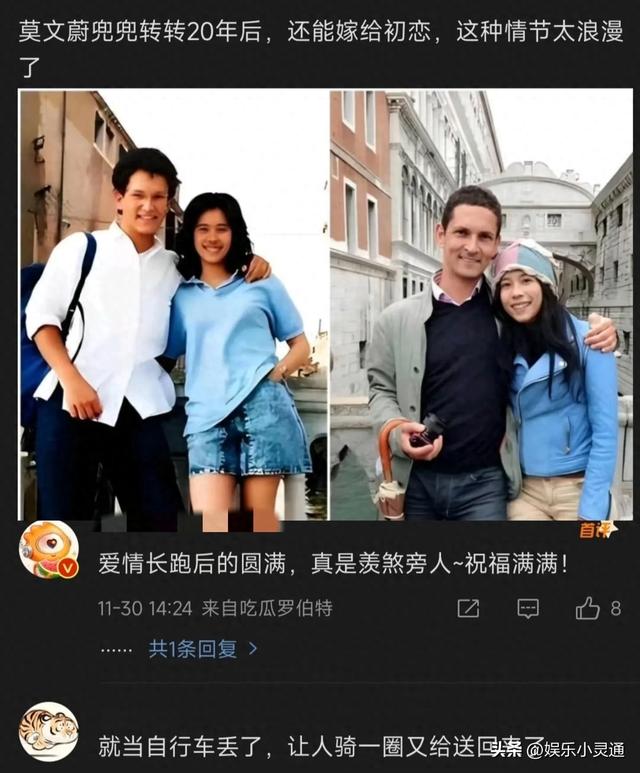Reply to the 爱情长跑后的圆满 comment
The width and height of the screenshot is (640, 773).
(x=528, y=608)
